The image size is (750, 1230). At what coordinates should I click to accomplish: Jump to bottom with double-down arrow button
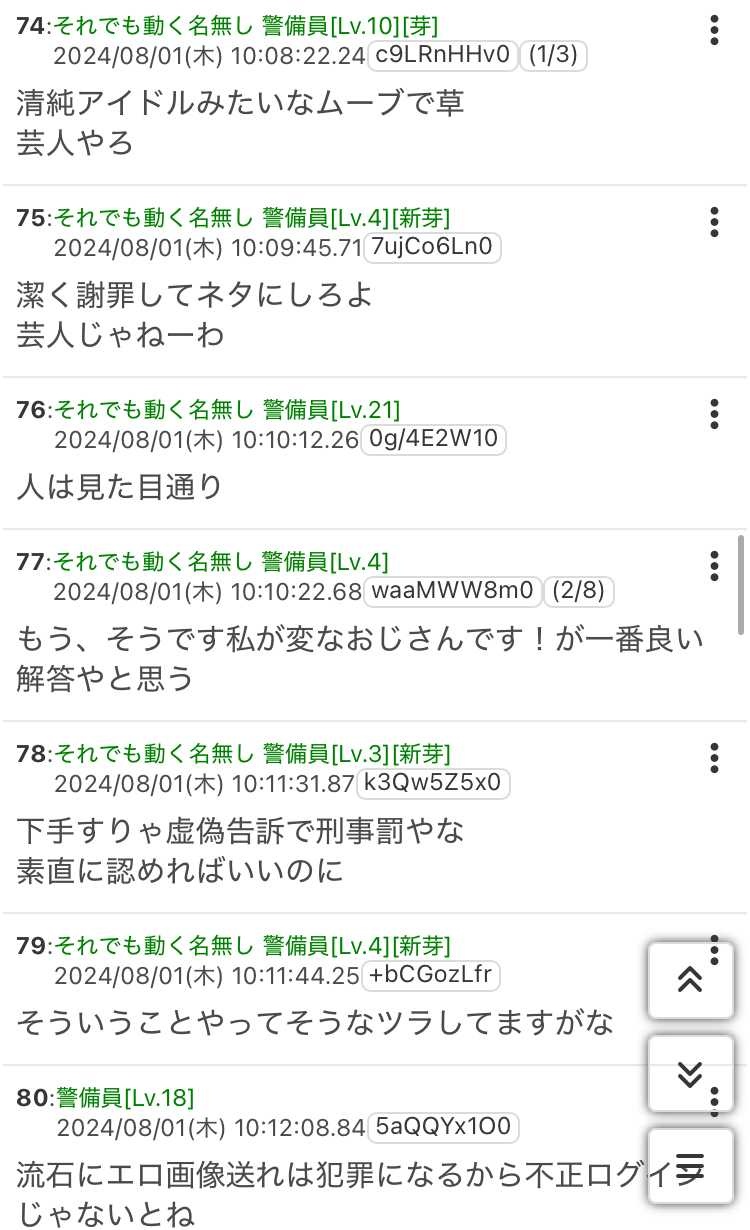click(x=691, y=1074)
